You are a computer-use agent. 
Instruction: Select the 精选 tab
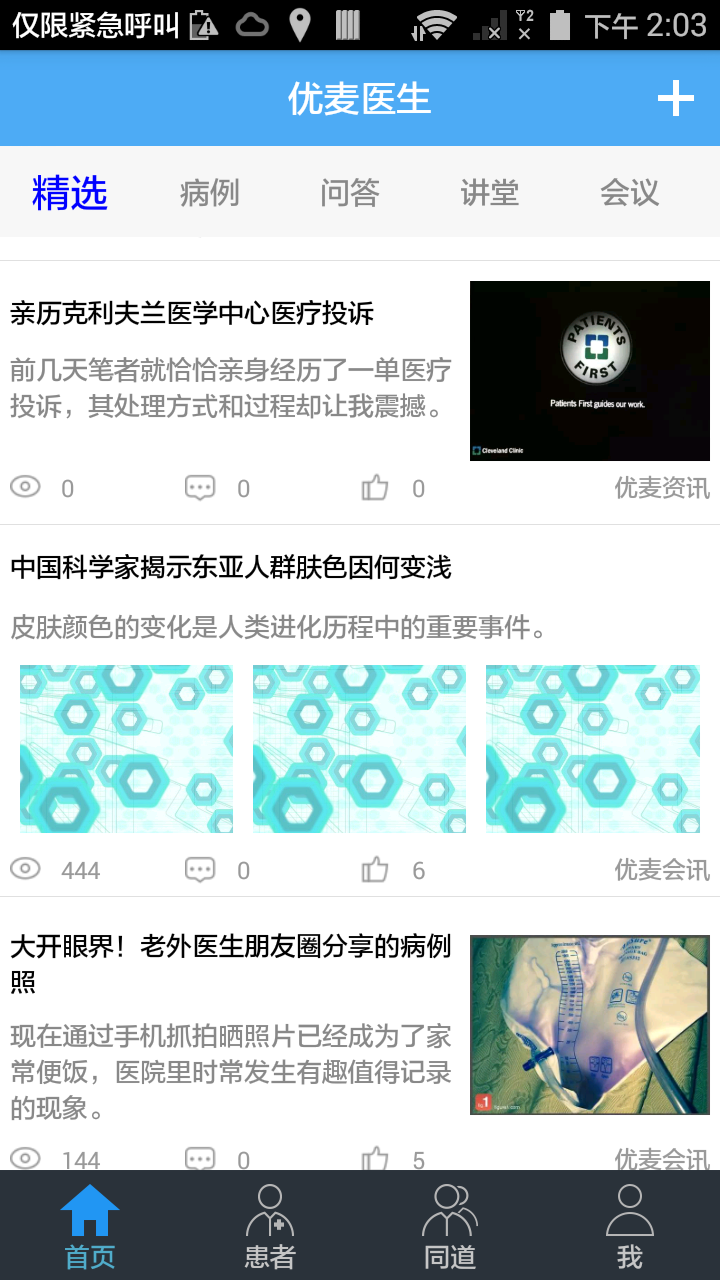coord(69,192)
